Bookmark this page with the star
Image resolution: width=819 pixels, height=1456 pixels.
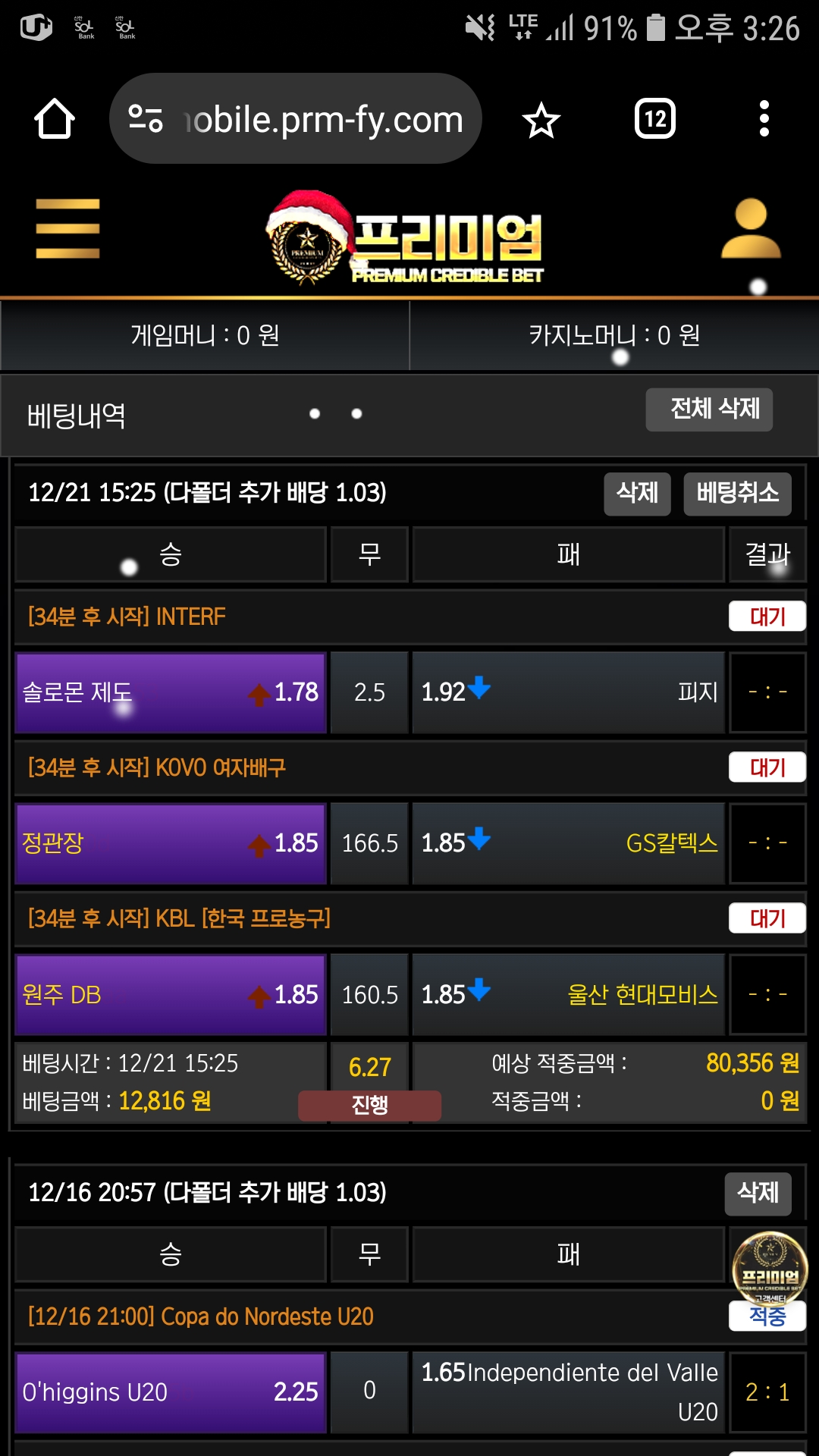[541, 120]
